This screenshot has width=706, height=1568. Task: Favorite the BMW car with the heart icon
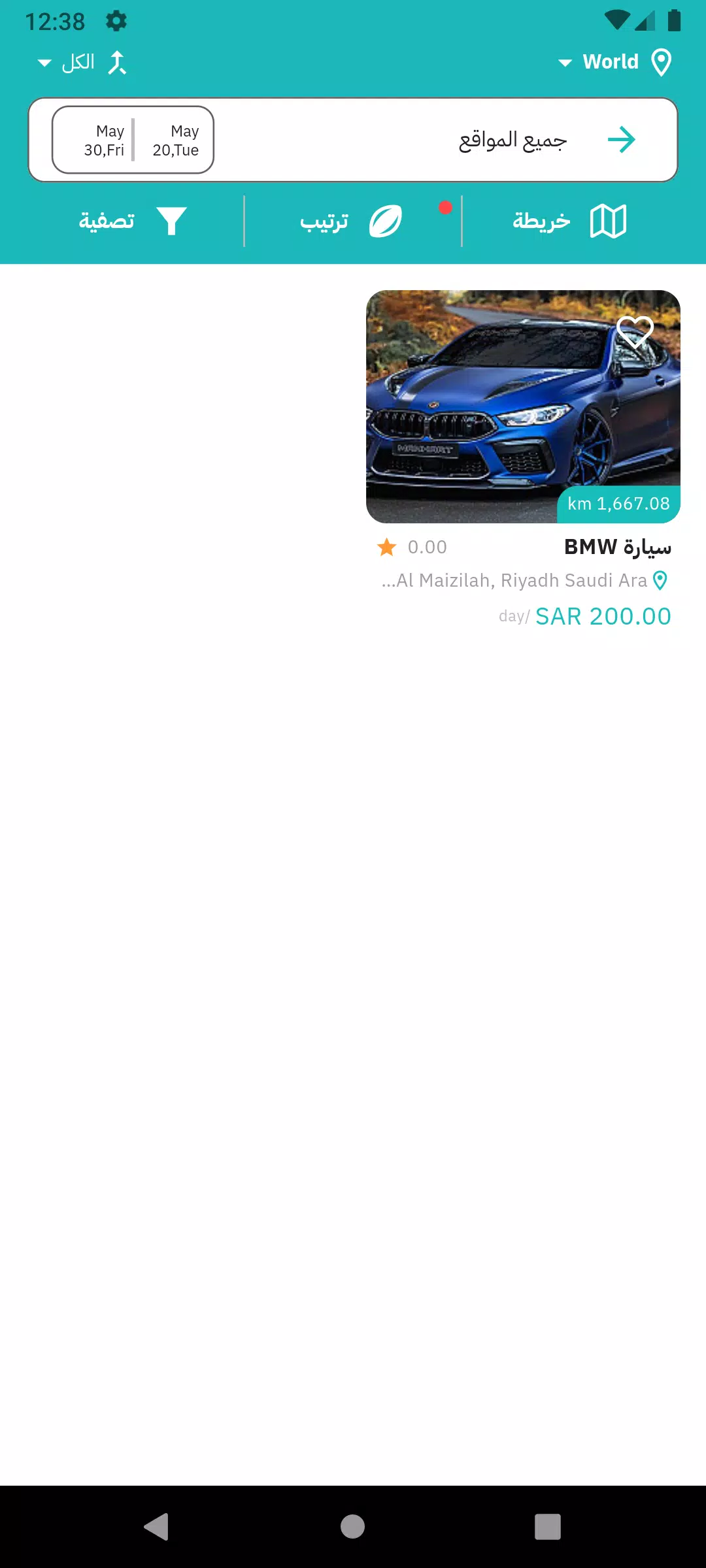635,331
